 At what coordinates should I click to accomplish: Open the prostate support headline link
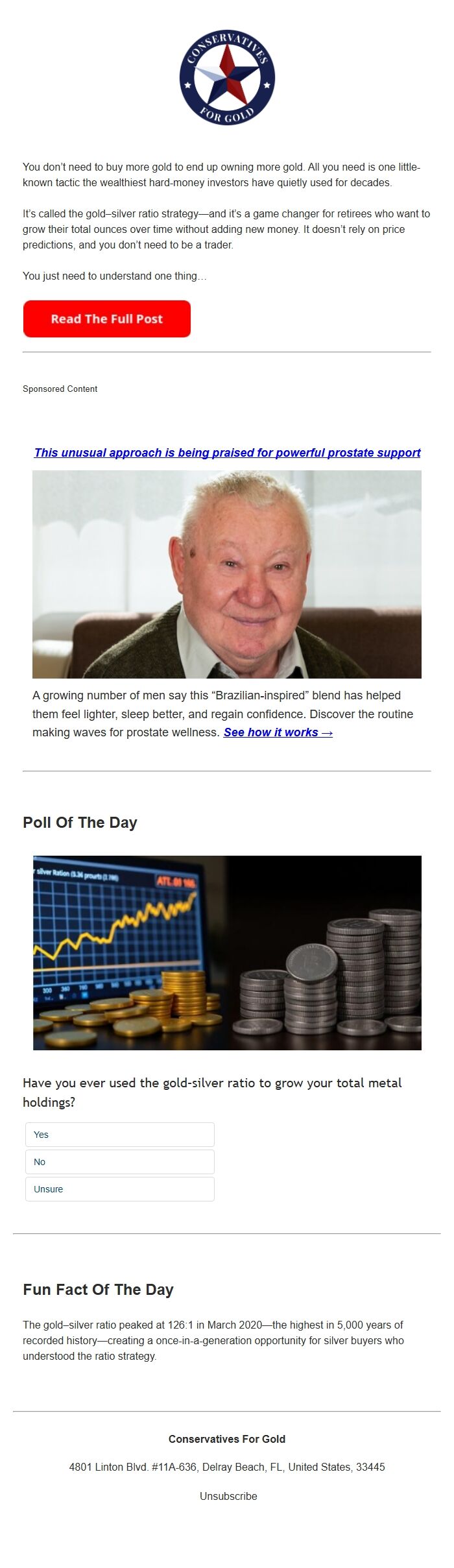pyautogui.click(x=227, y=453)
